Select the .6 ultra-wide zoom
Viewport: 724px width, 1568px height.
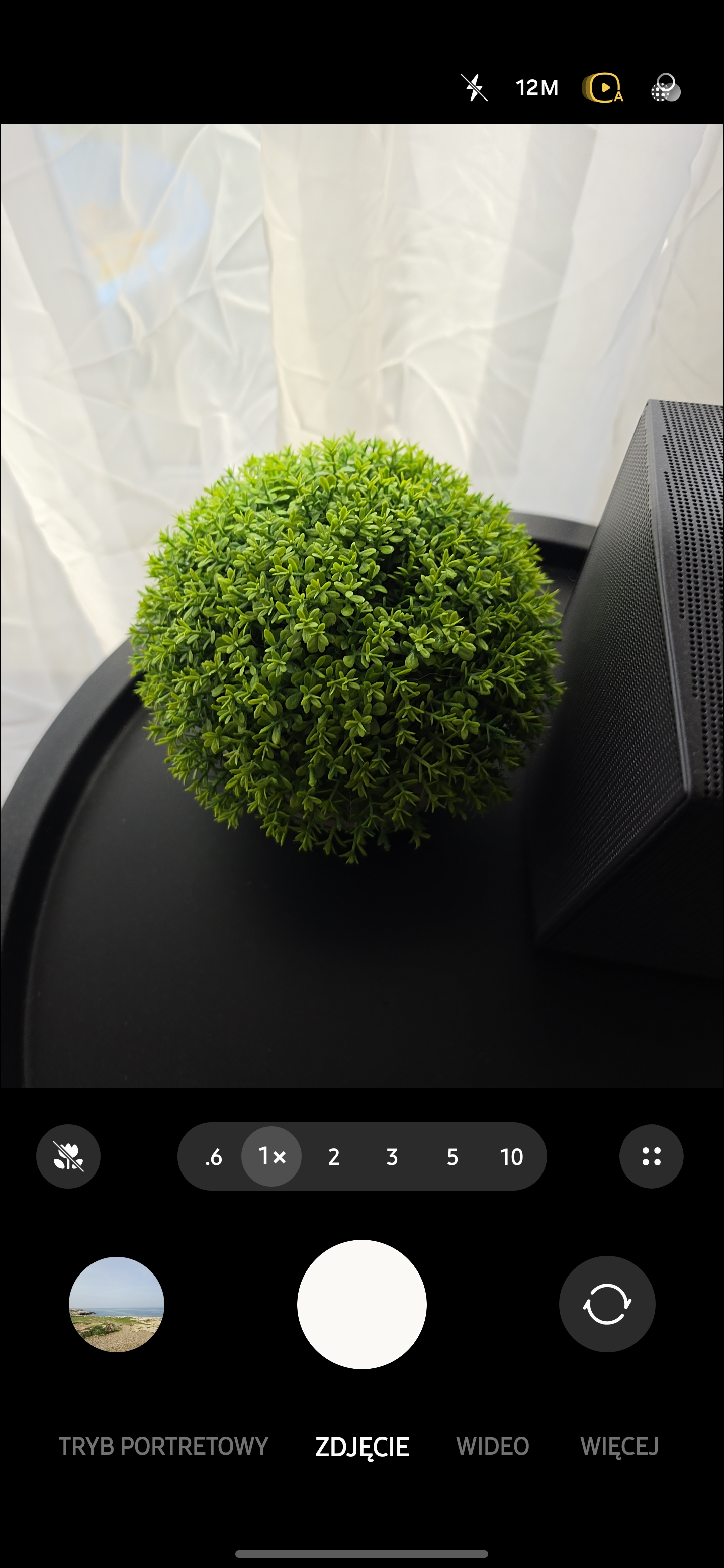coord(213,1156)
